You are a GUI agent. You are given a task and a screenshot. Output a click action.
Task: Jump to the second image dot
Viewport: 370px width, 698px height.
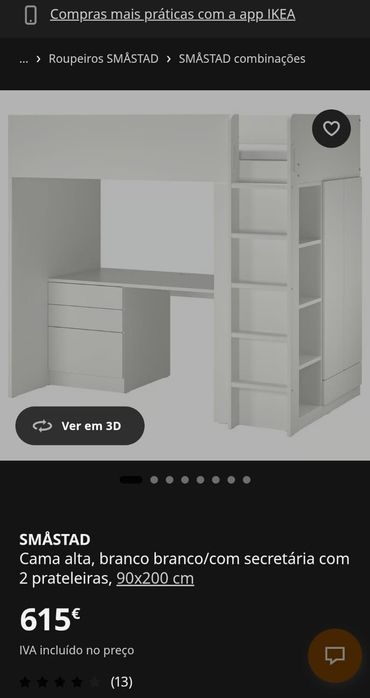point(154,480)
